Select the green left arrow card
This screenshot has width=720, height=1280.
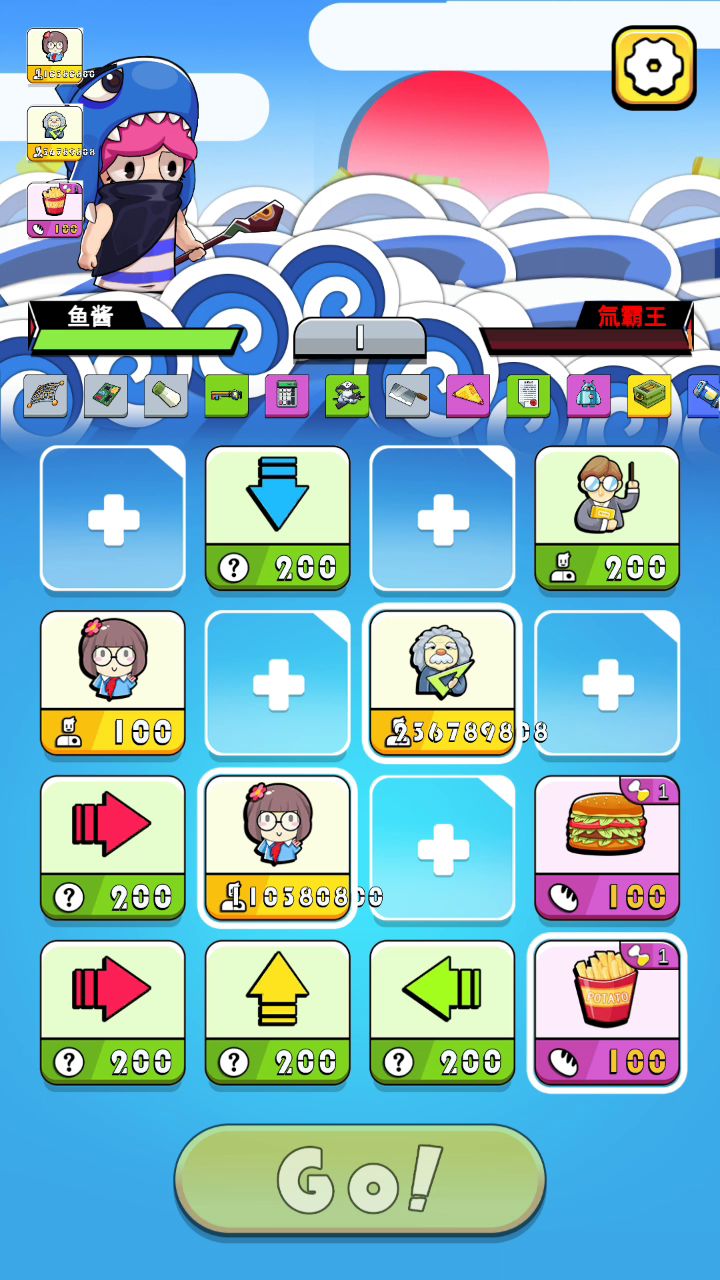point(442,1012)
